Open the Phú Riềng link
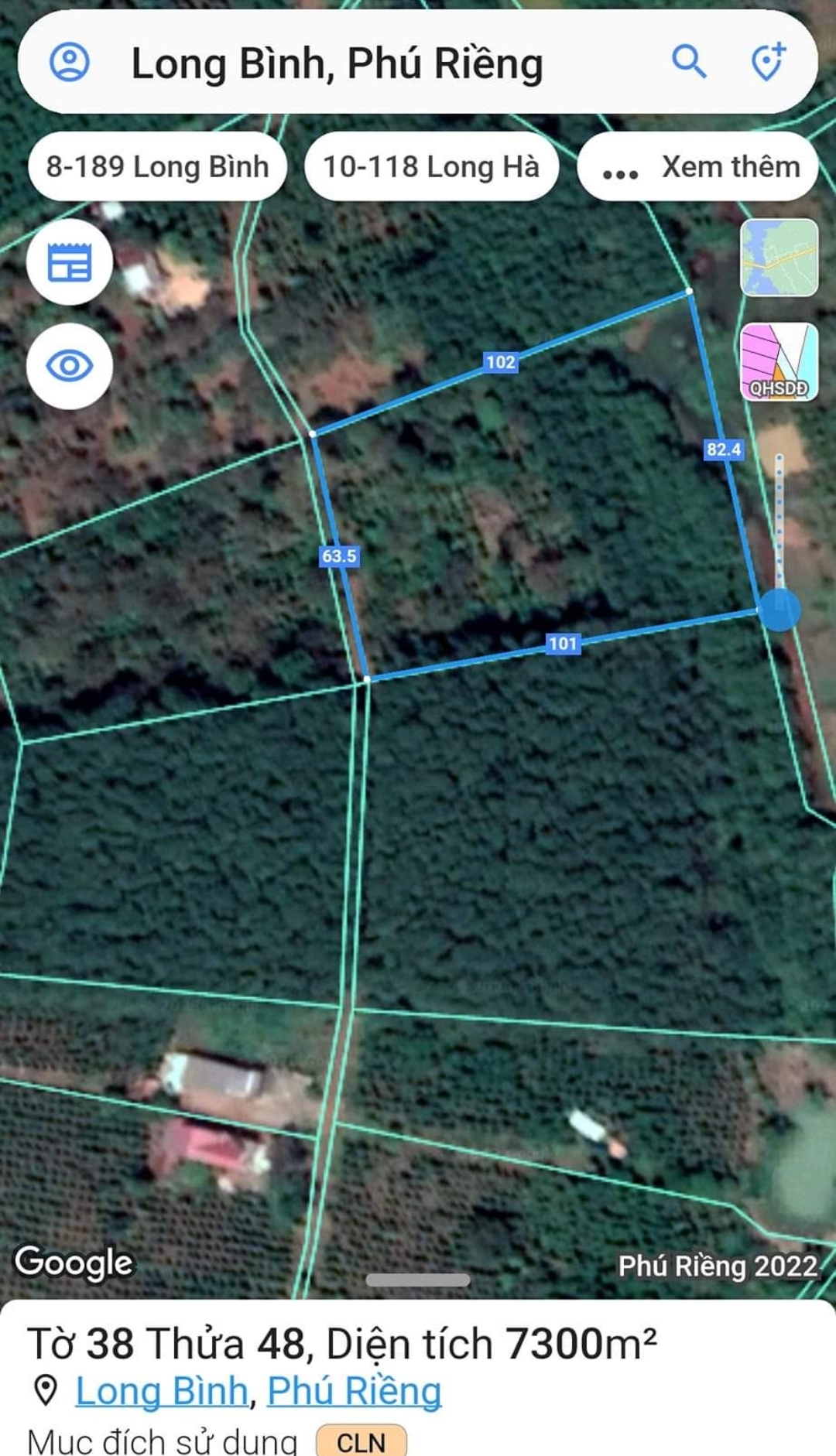Image resolution: width=836 pixels, height=1456 pixels. (x=354, y=1391)
